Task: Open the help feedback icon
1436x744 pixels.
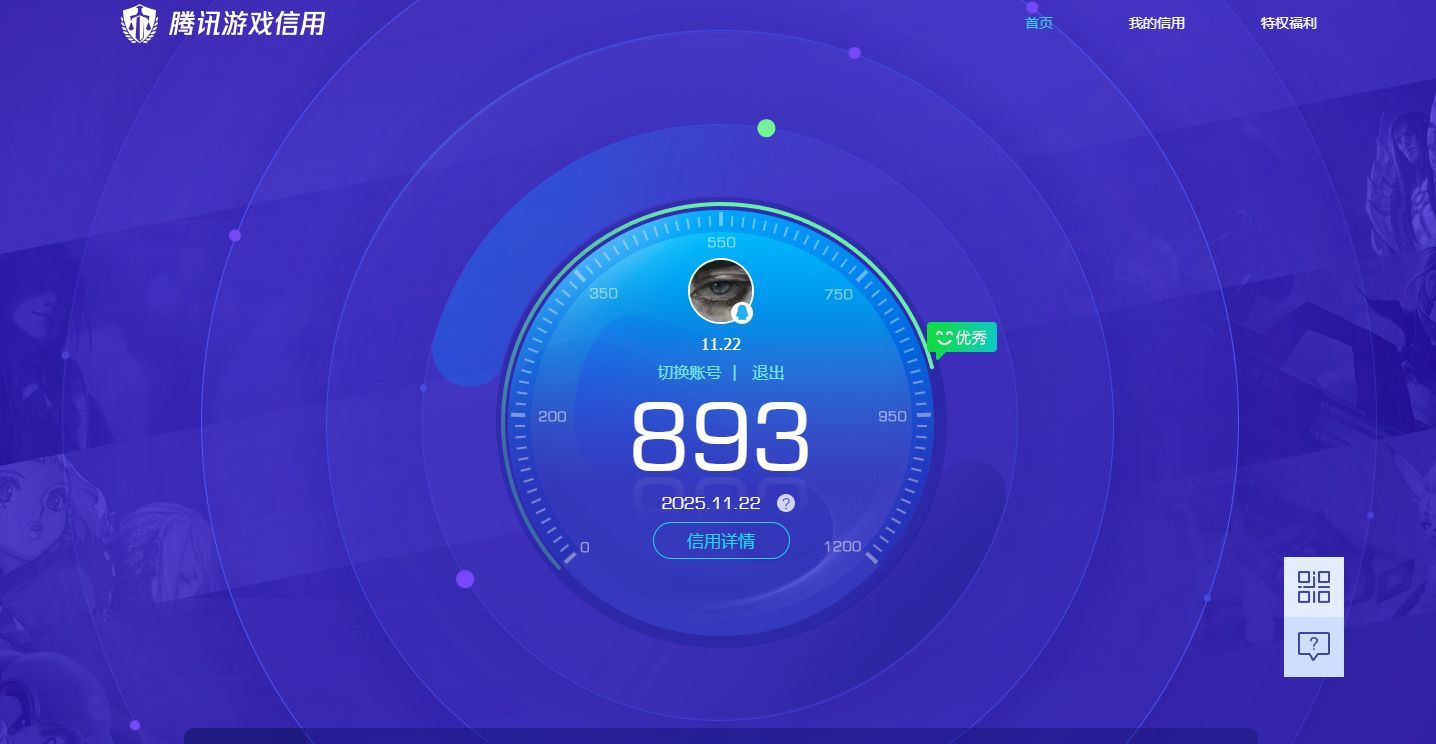Action: click(1313, 646)
